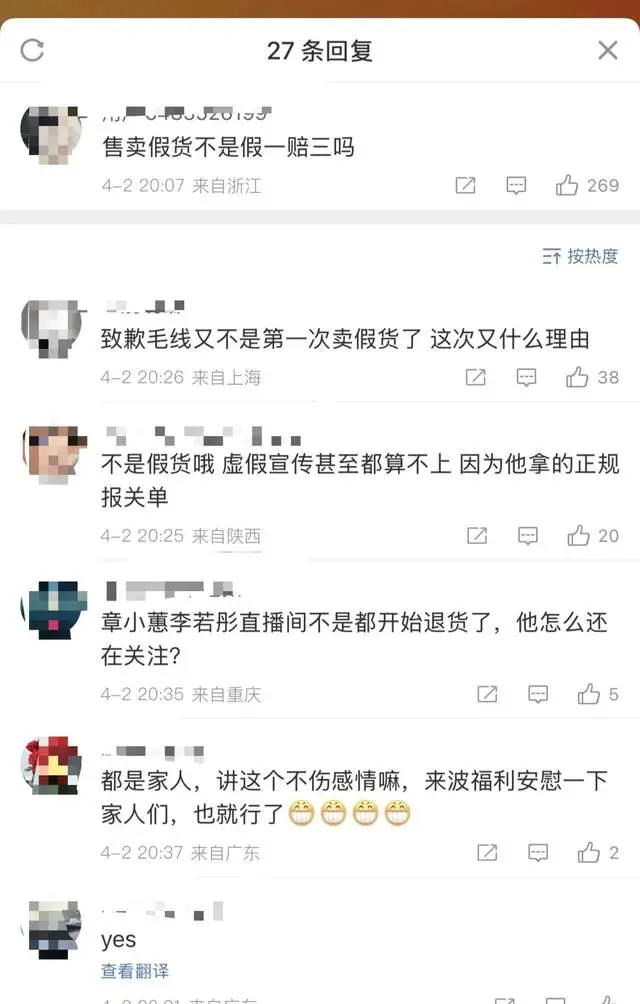Repost the 不是假货哦 comment

tap(478, 536)
